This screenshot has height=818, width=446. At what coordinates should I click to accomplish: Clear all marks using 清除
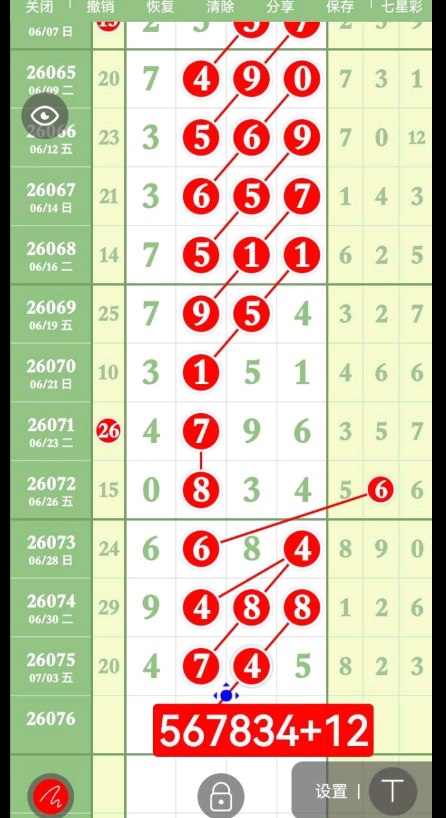click(220, 7)
